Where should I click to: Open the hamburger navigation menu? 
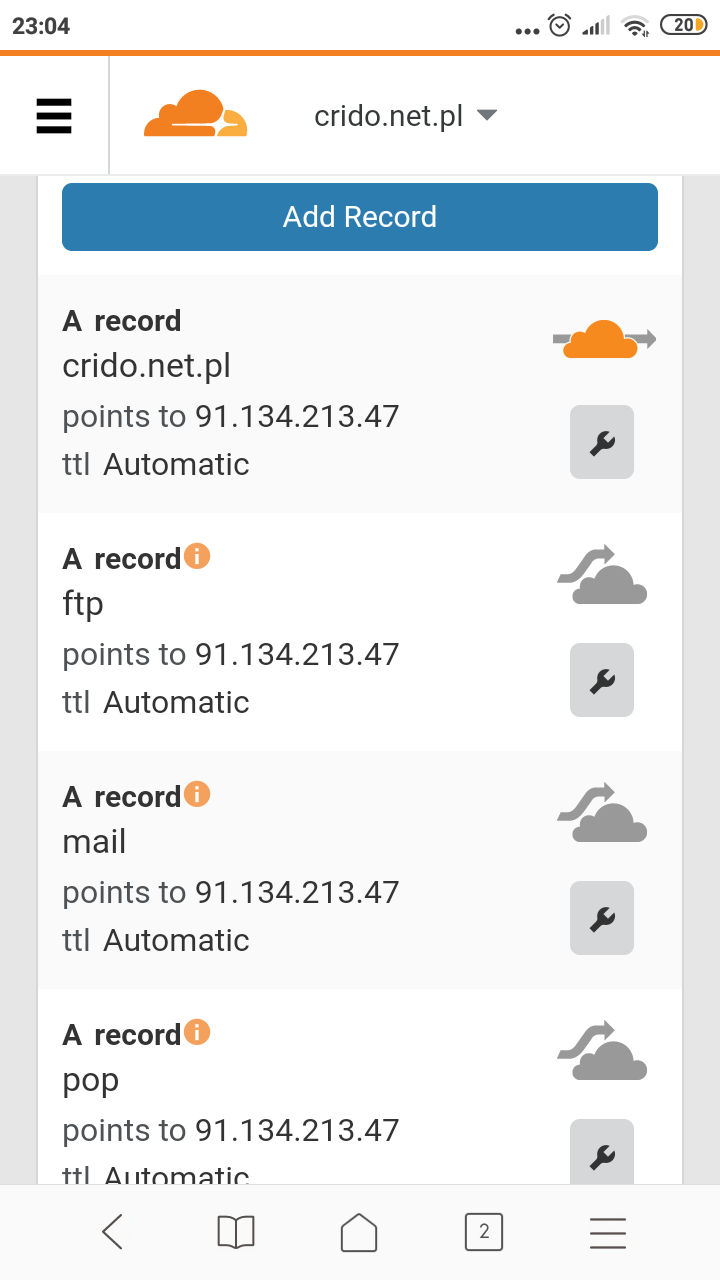pos(54,116)
